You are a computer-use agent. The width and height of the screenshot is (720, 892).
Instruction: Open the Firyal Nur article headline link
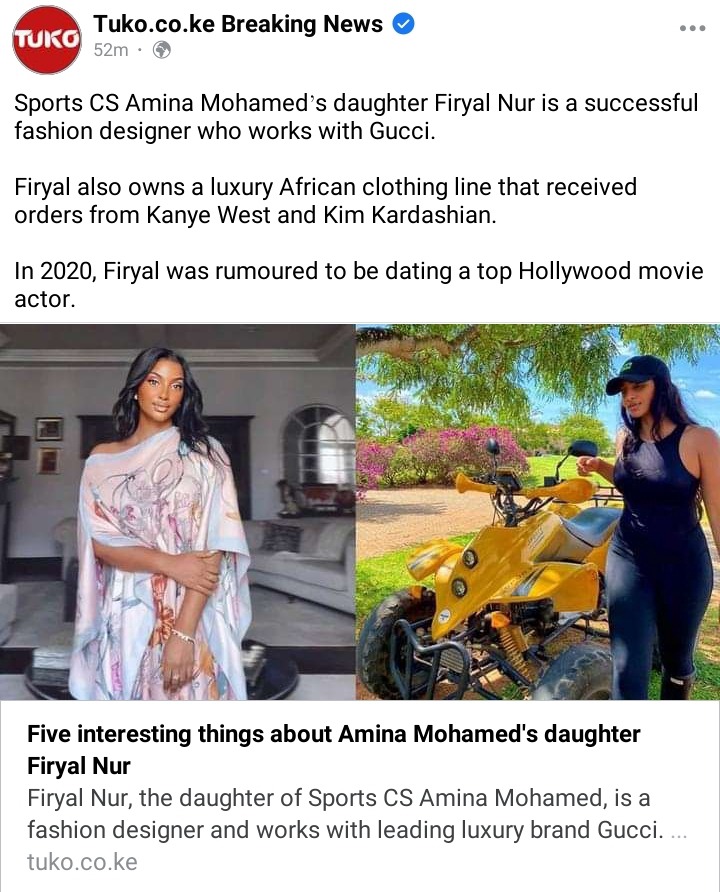(x=333, y=749)
